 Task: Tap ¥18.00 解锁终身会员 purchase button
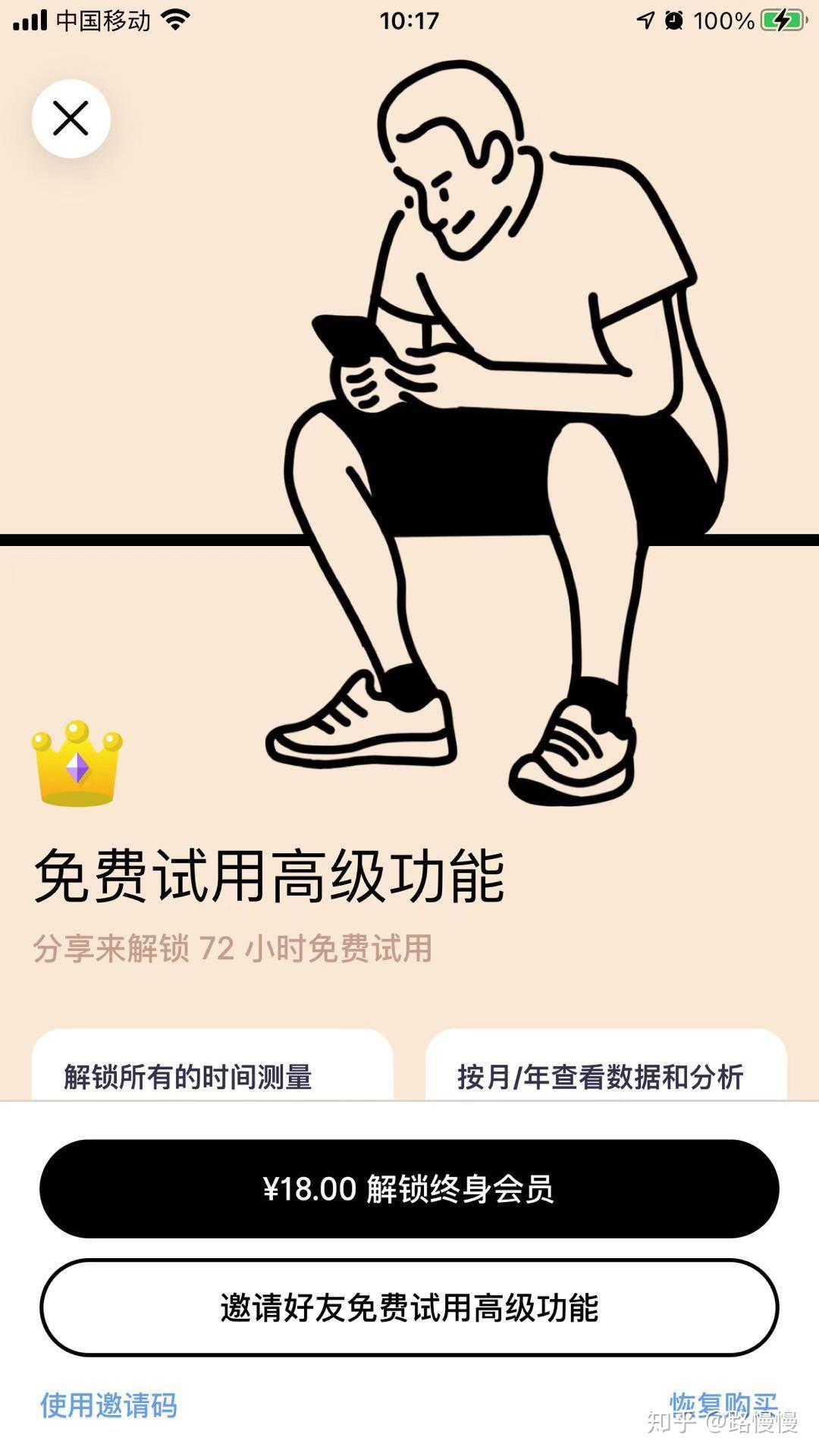pos(409,1188)
